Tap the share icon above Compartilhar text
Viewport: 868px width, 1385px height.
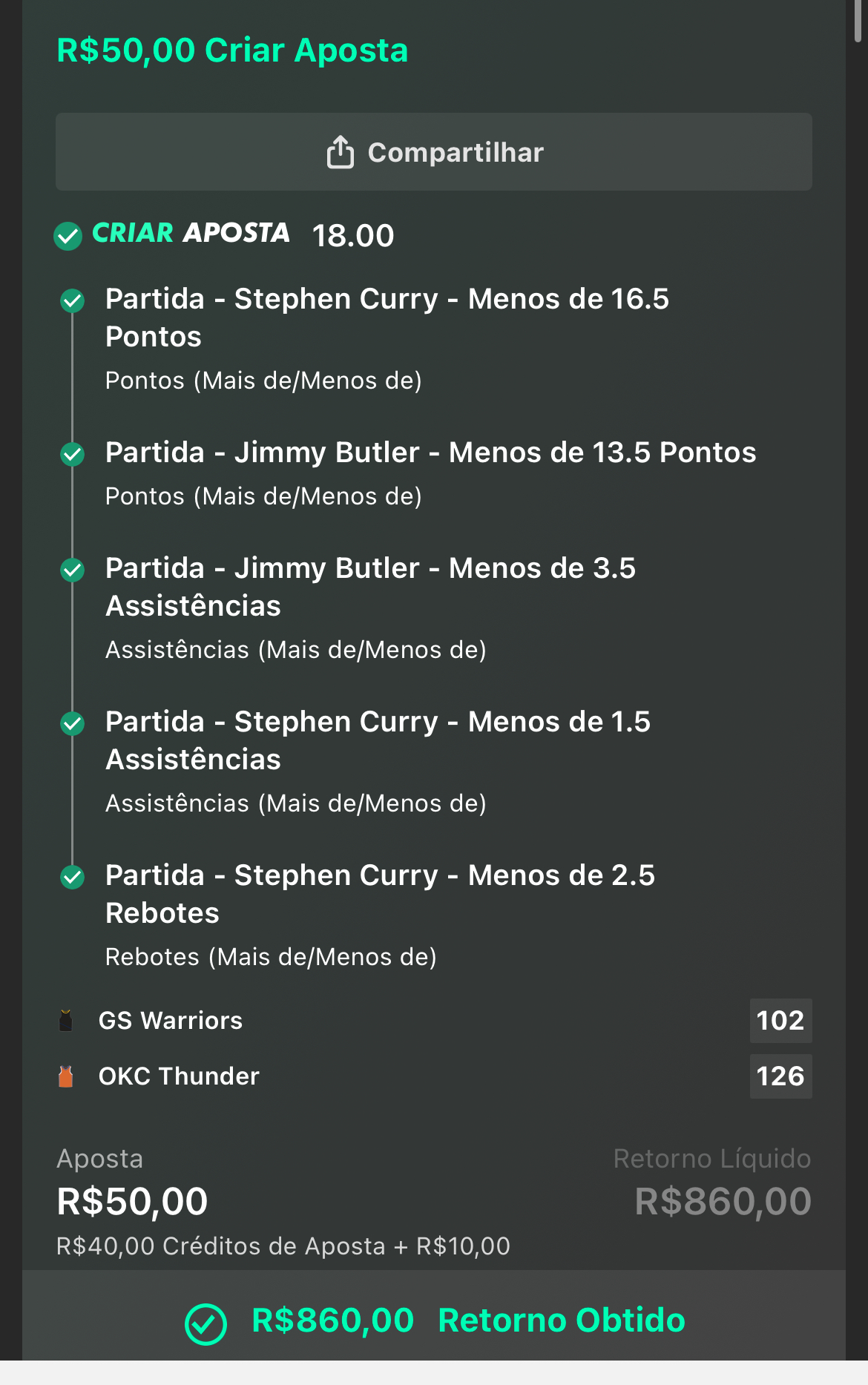(341, 151)
